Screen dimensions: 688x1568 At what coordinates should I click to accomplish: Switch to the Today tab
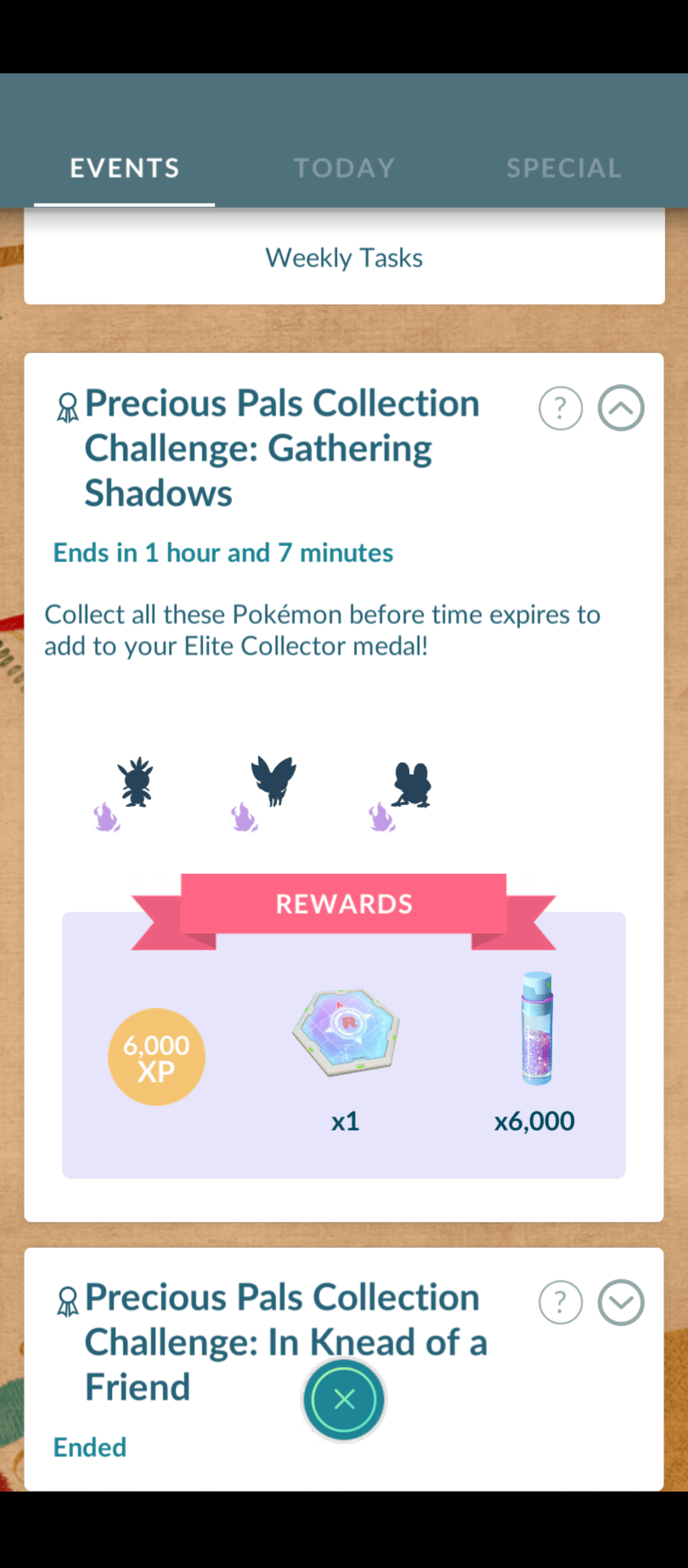(344, 168)
